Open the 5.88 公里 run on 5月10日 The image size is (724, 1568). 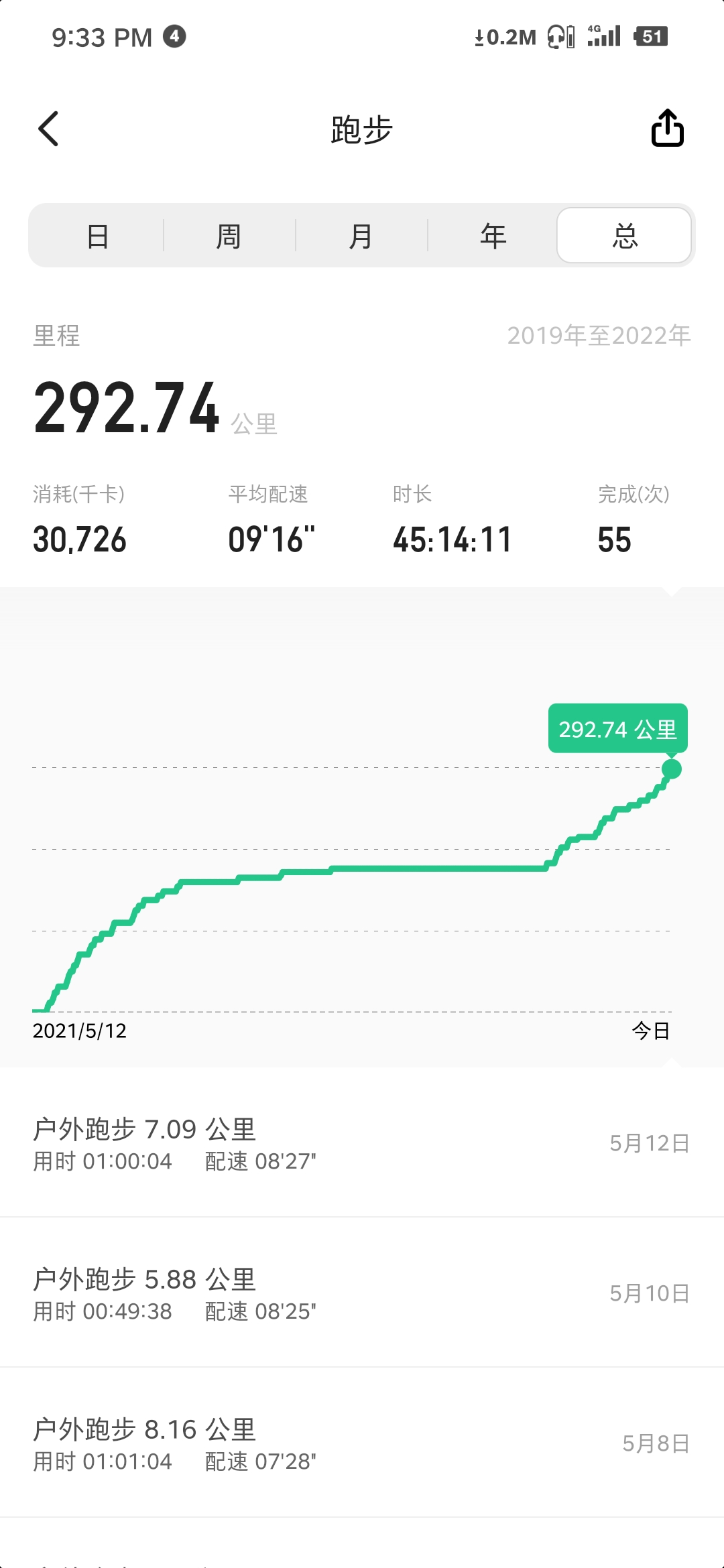pyautogui.click(x=362, y=1293)
